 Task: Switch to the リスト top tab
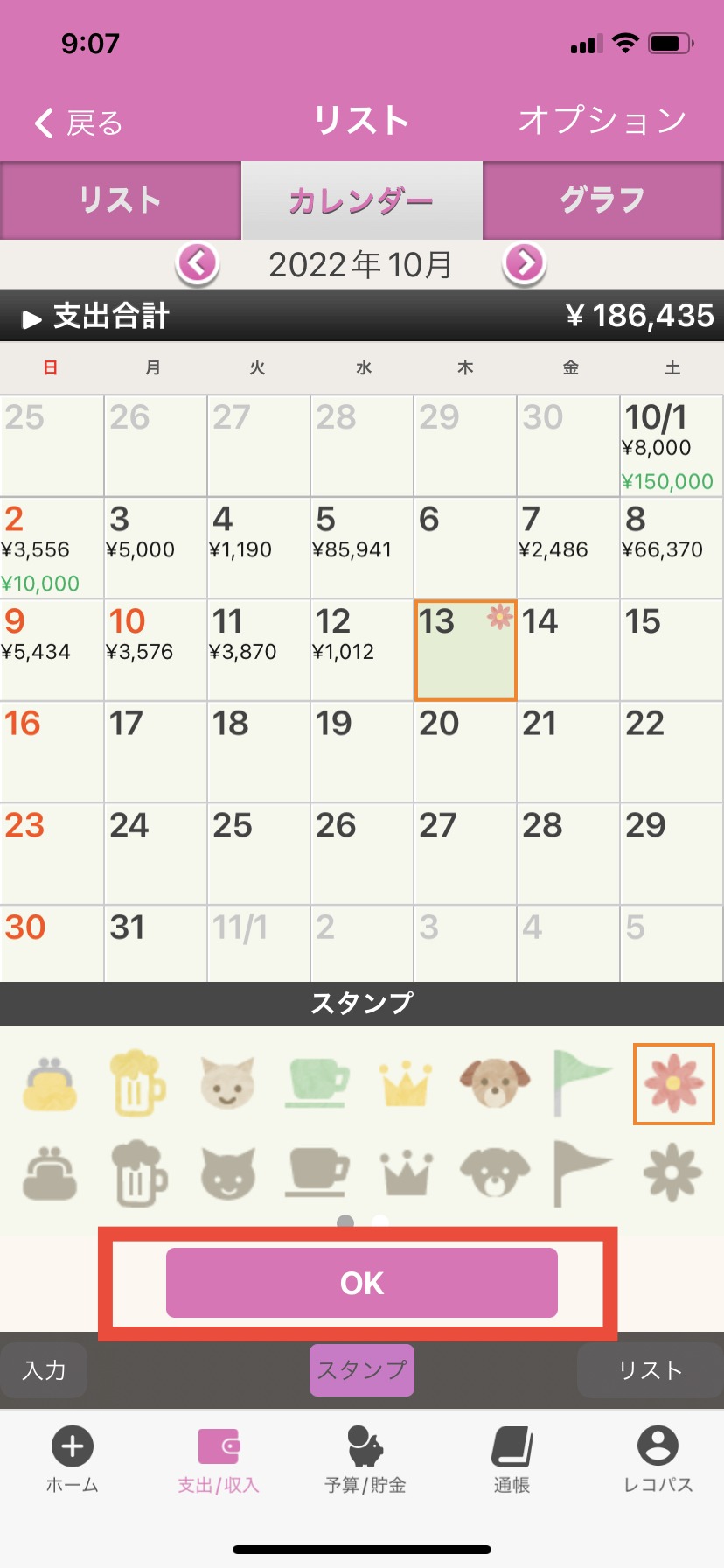[x=120, y=200]
